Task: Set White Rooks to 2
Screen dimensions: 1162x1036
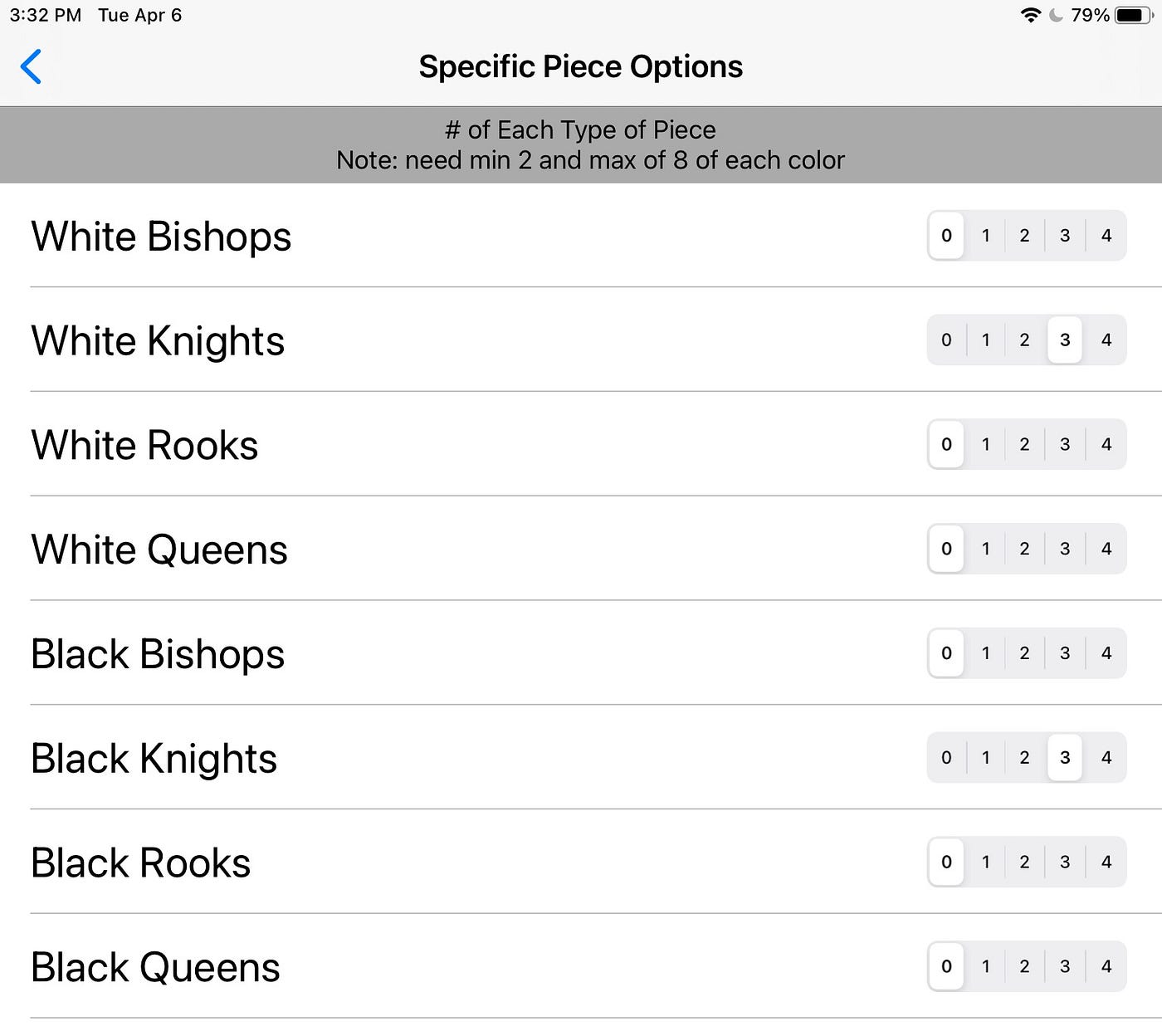Action: tap(1024, 445)
